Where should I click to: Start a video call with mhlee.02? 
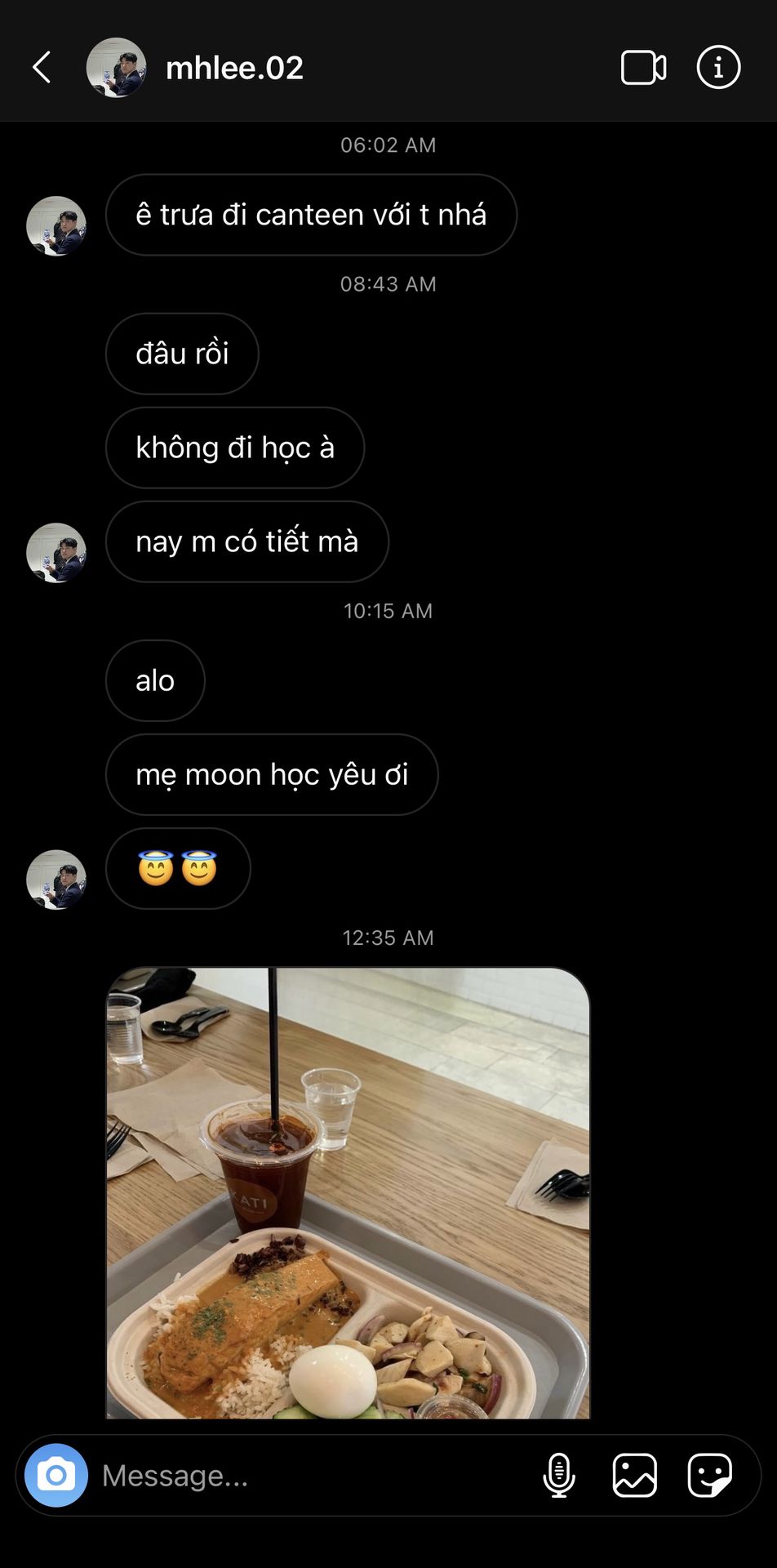(643, 68)
